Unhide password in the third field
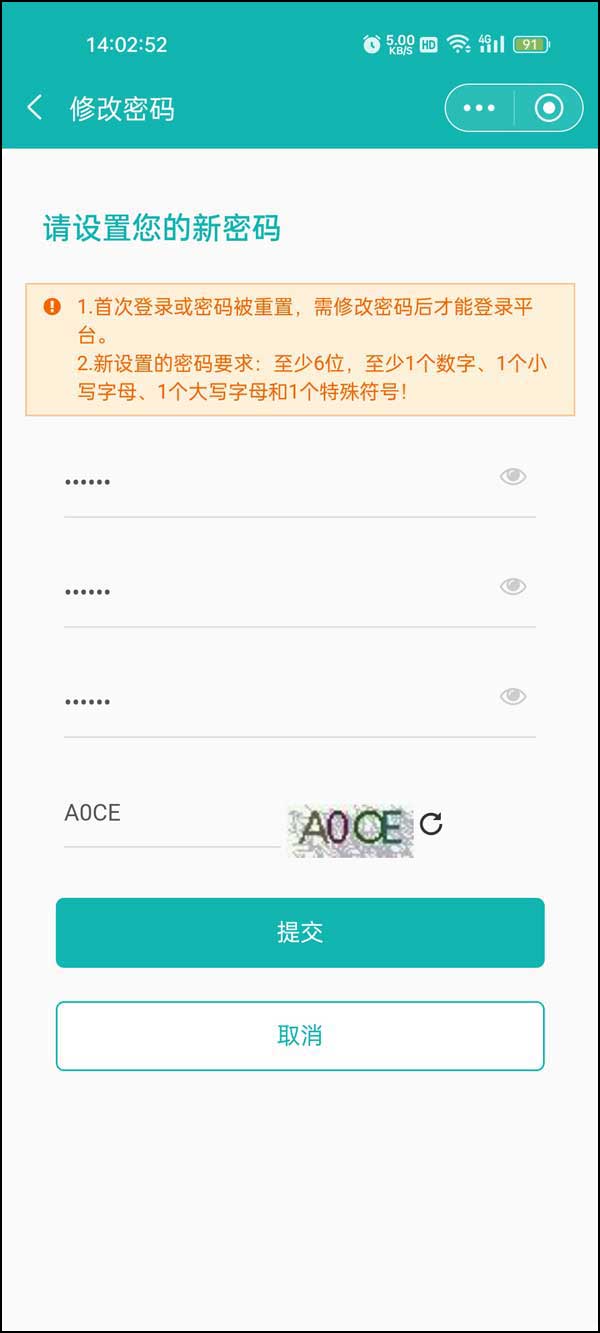600x1333 pixels. click(x=513, y=697)
